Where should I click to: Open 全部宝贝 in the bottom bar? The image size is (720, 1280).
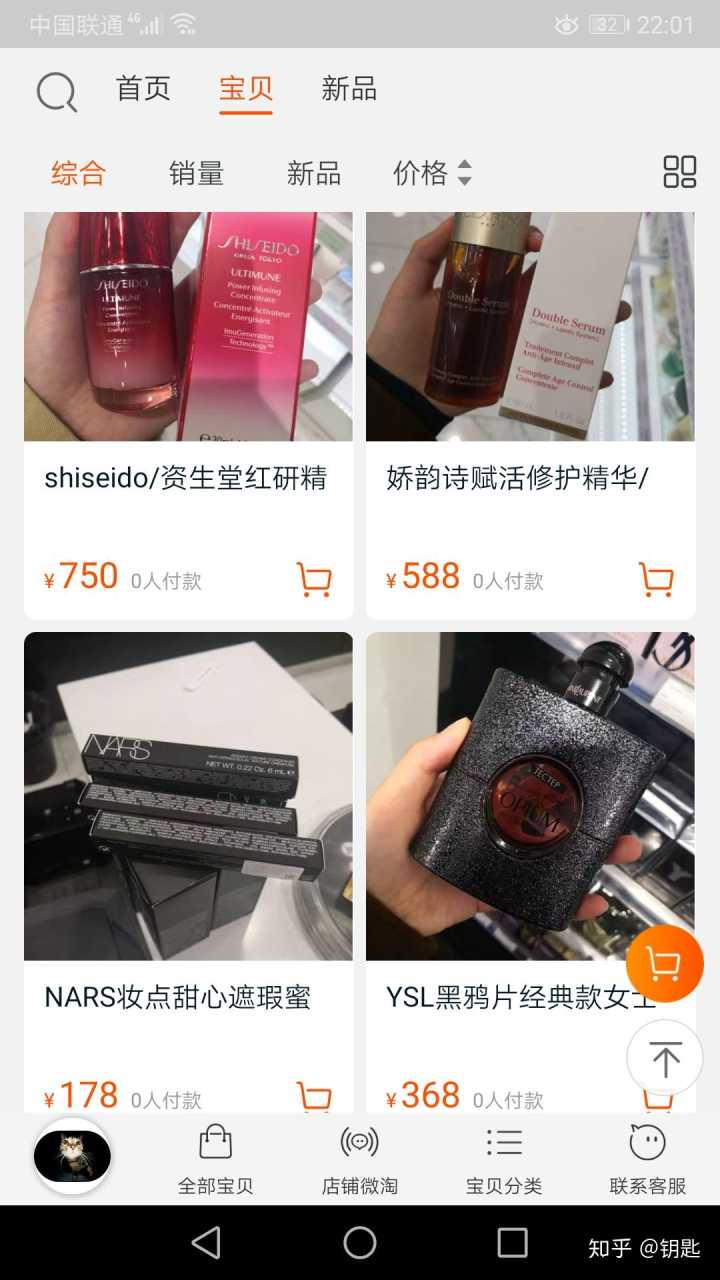coord(215,1160)
